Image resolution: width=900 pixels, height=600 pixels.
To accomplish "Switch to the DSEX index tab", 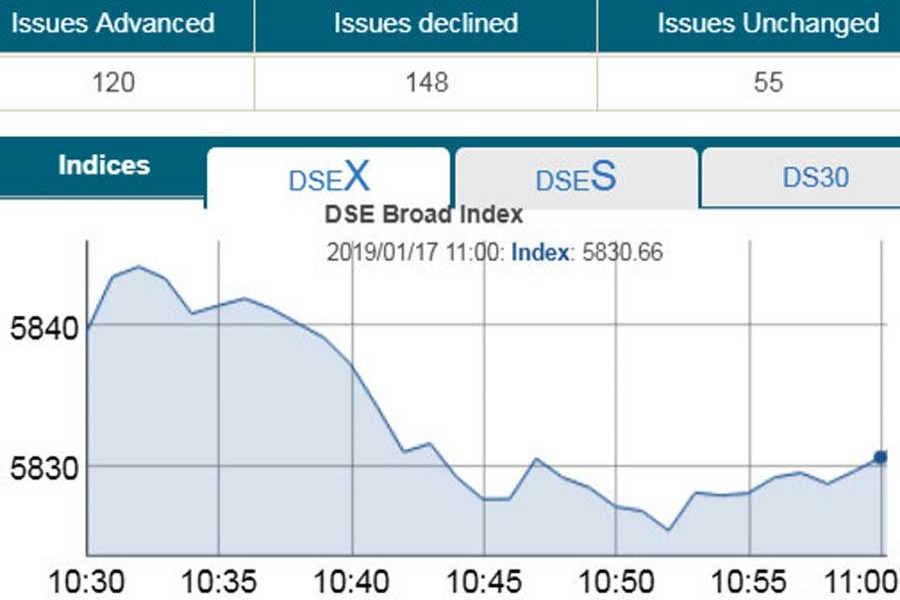I will tap(328, 178).
